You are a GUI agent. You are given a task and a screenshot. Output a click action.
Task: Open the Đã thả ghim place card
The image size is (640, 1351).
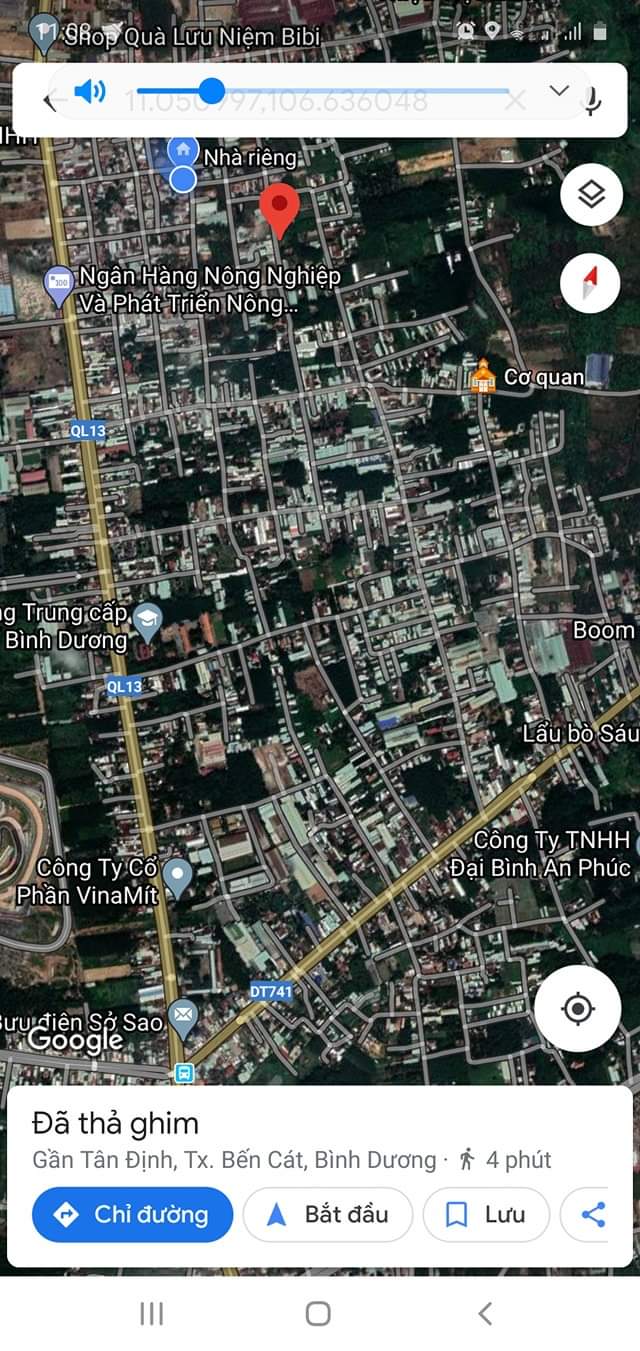tap(320, 1140)
